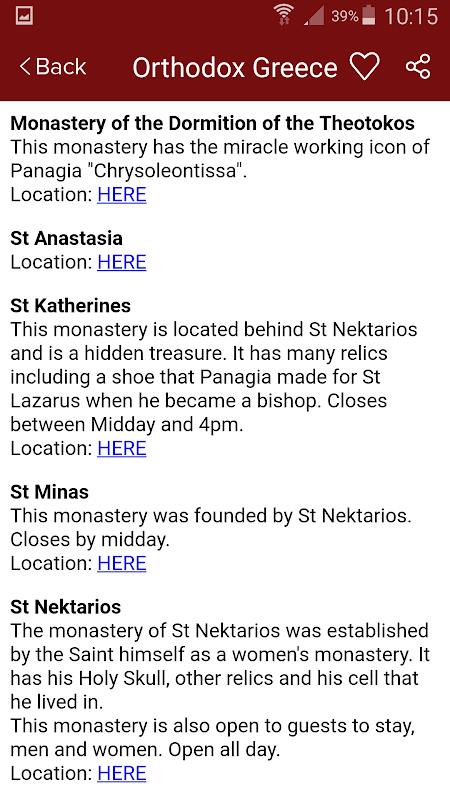Favorite this page with the heart icon
450x800 pixels.
pos(365,67)
